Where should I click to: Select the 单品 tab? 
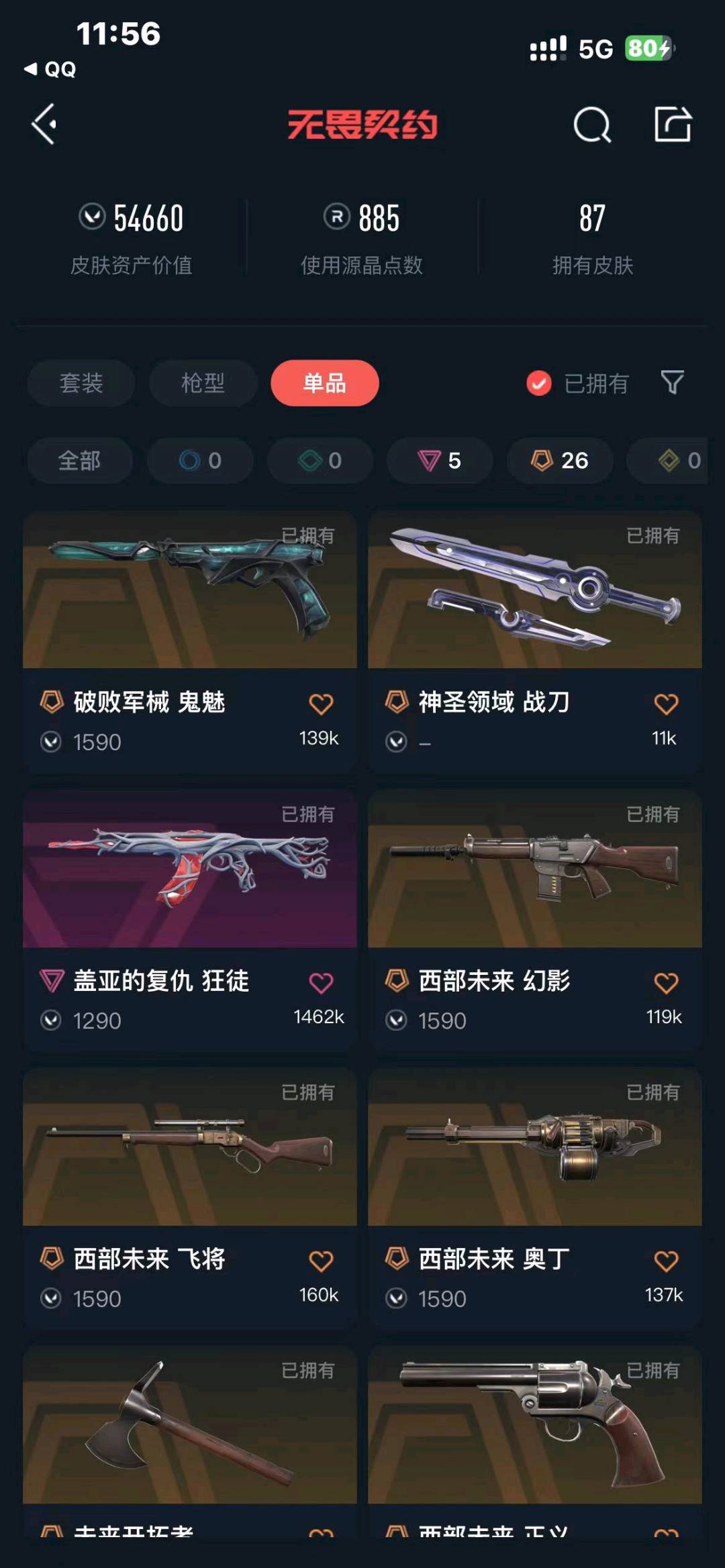tap(325, 383)
